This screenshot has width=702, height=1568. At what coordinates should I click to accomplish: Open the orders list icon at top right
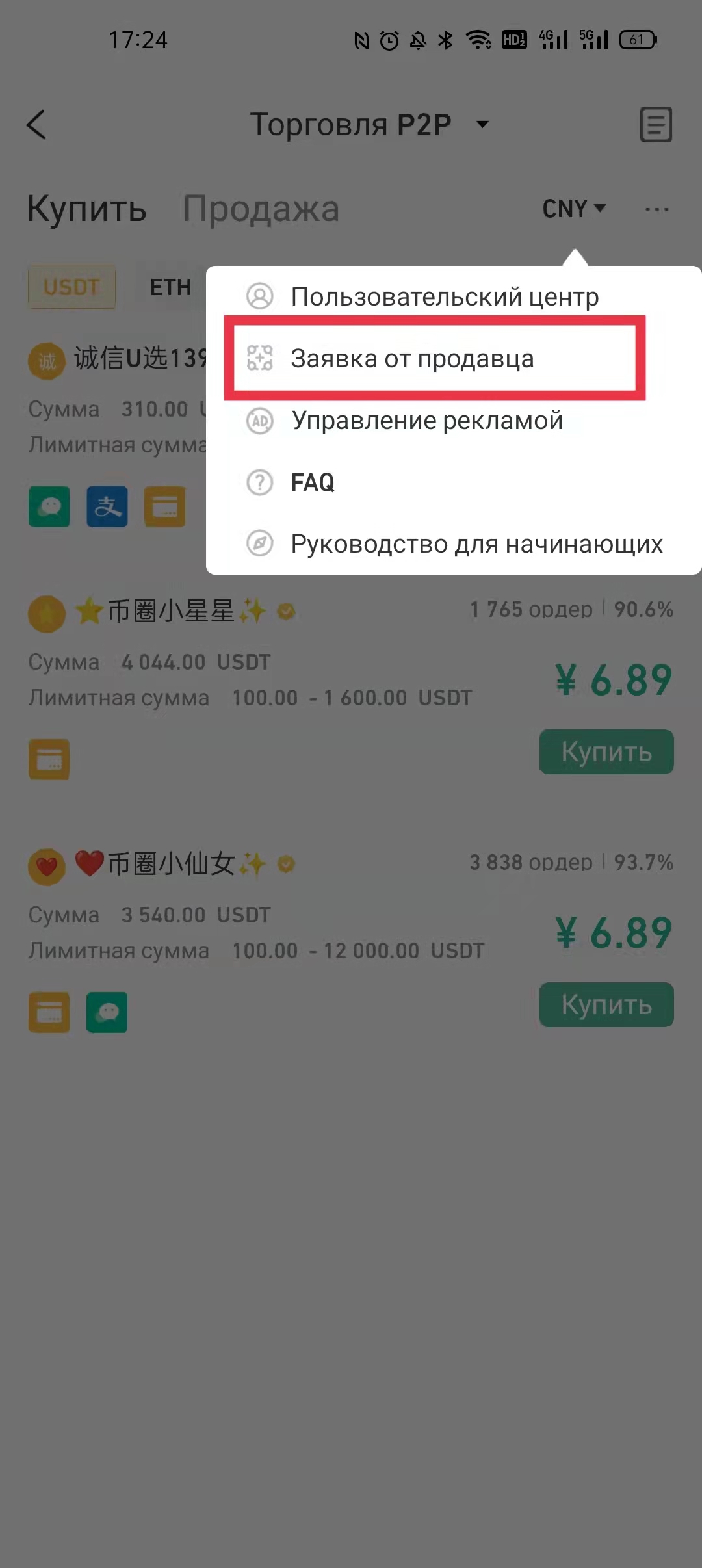tap(656, 125)
